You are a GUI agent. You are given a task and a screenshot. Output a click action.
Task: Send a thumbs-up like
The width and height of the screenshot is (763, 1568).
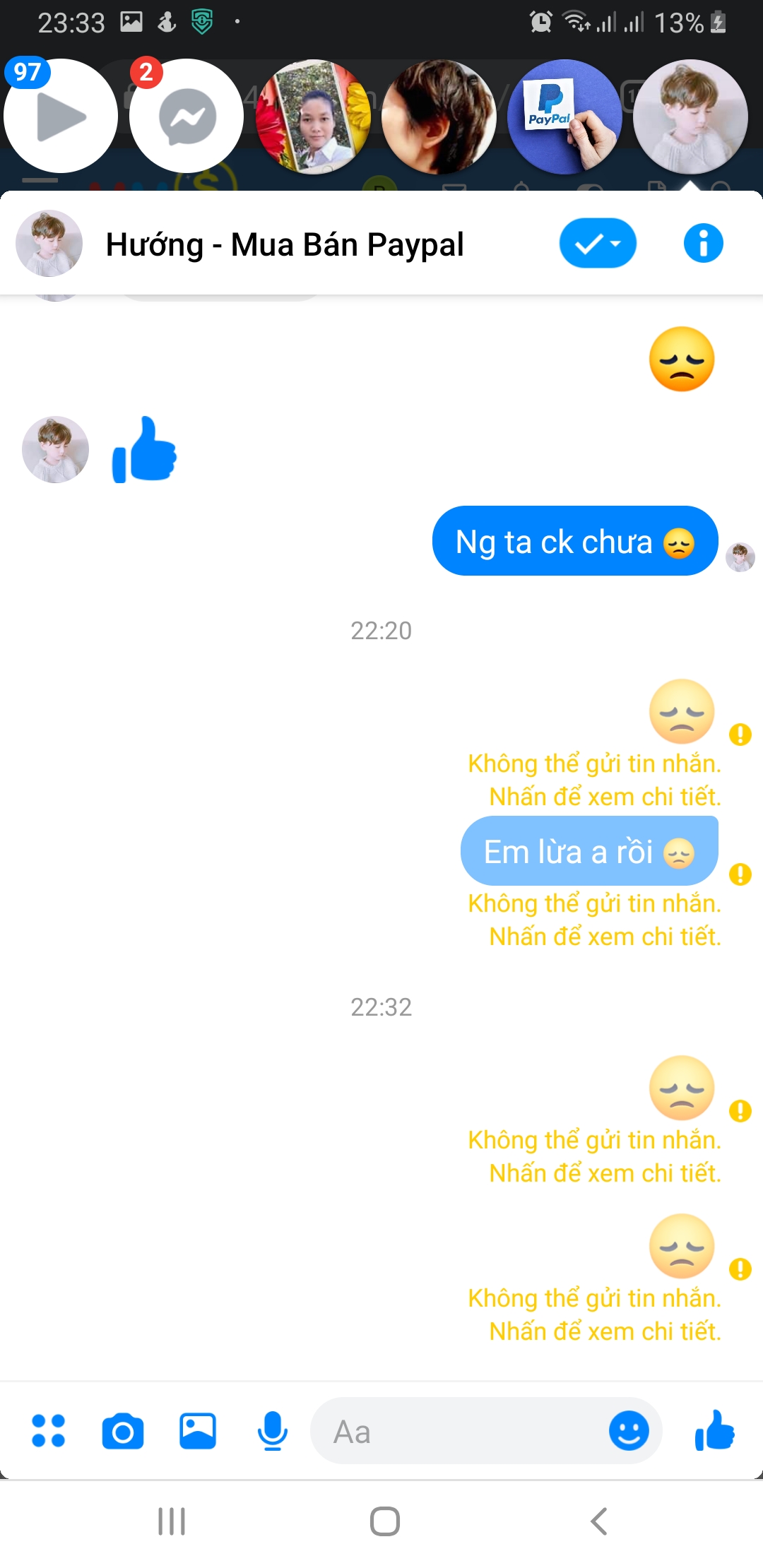coord(715,1431)
